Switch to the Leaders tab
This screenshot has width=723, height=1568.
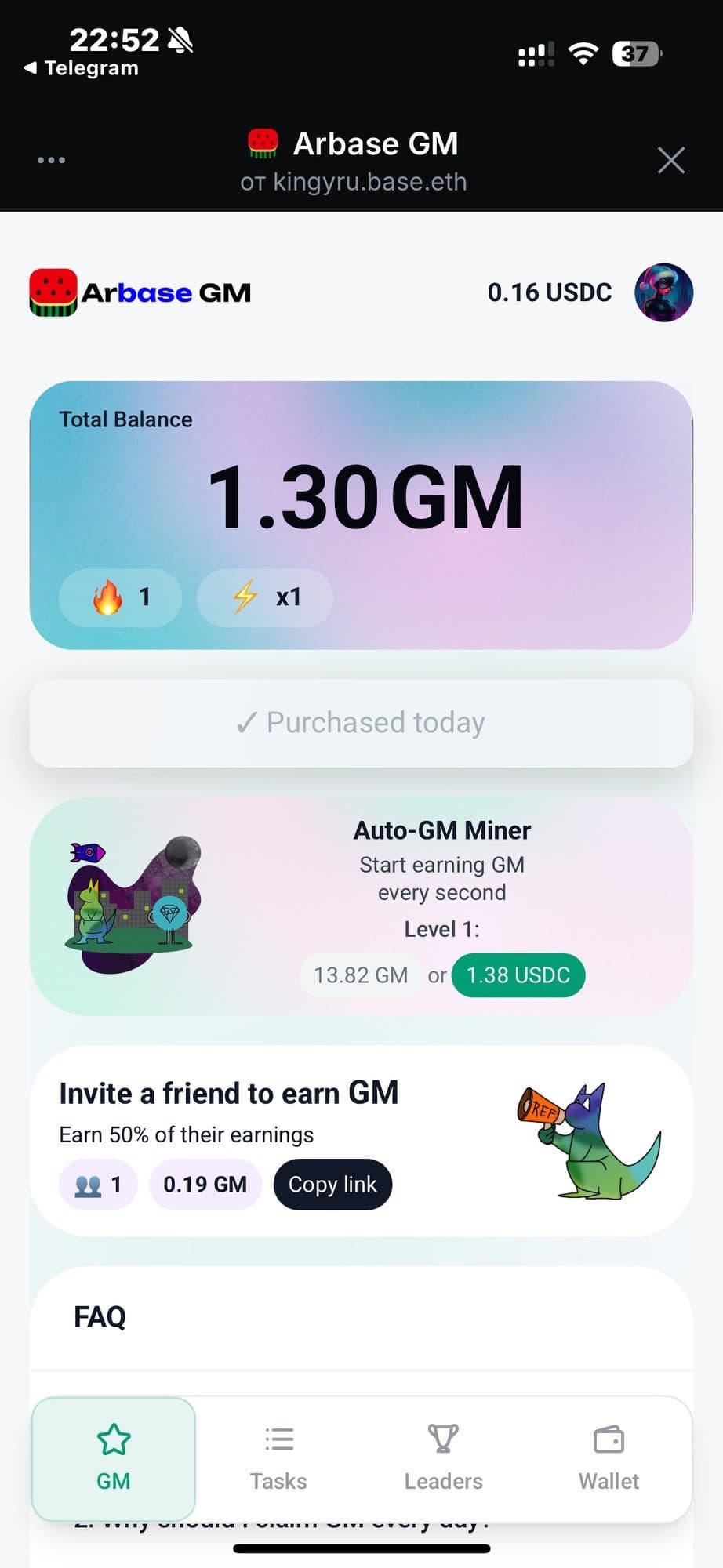click(443, 1458)
